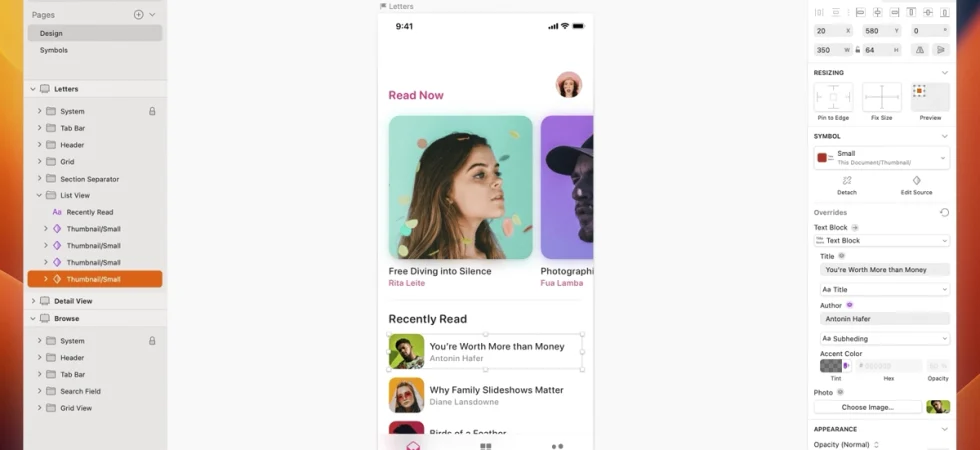Image resolution: width=980 pixels, height=450 pixels.
Task: Collapse the Resizing section
Action: 944,73
